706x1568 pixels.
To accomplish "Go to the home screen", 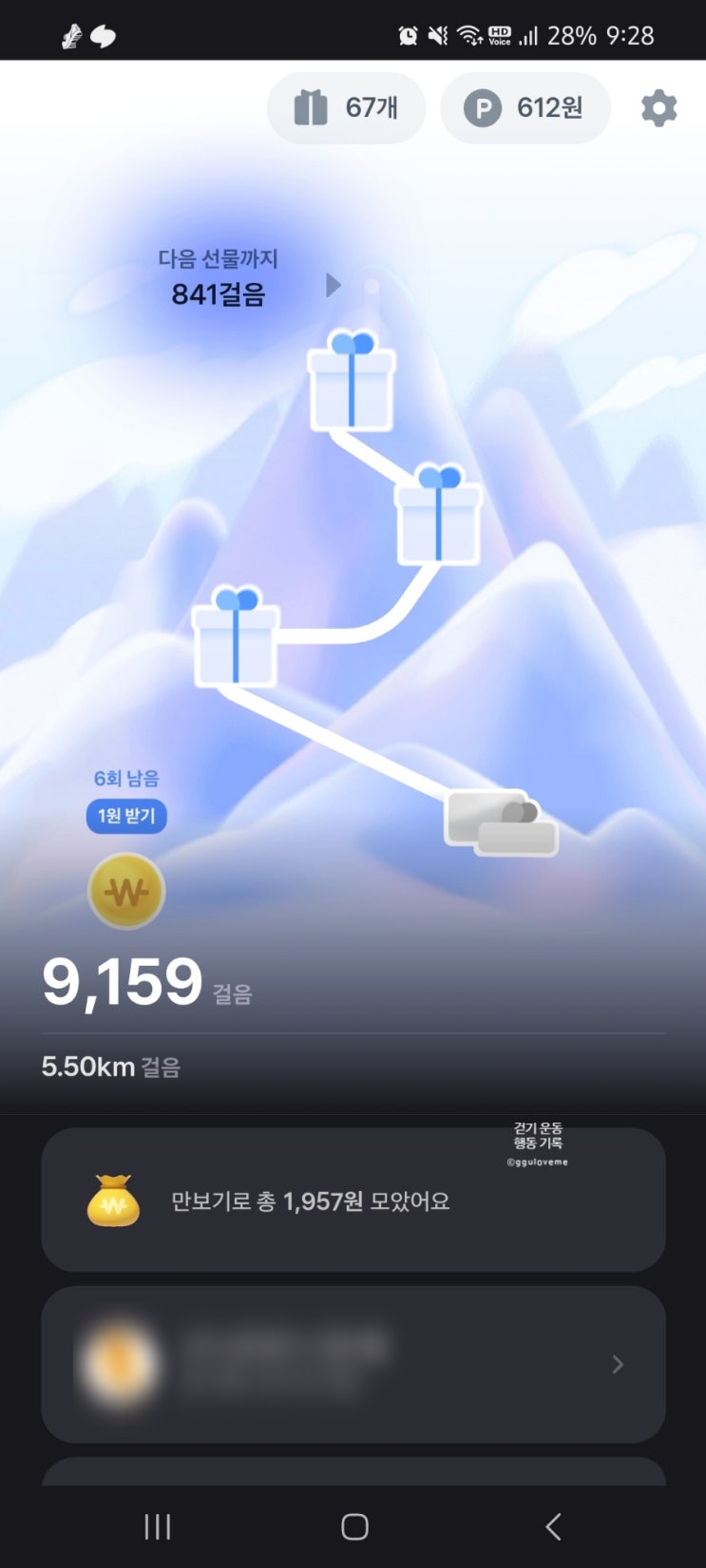I will [354, 1526].
